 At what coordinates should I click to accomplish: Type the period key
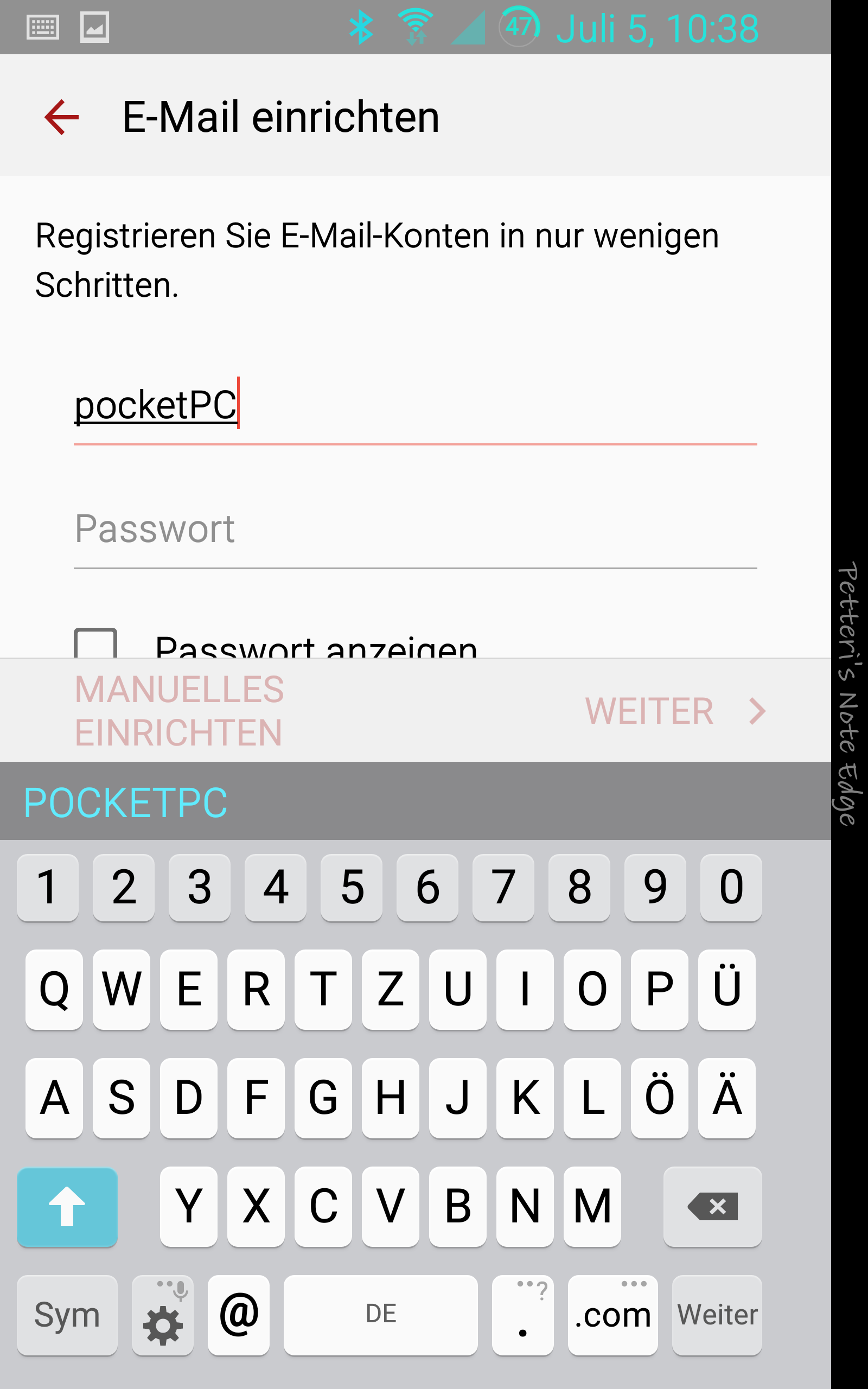point(522,1314)
